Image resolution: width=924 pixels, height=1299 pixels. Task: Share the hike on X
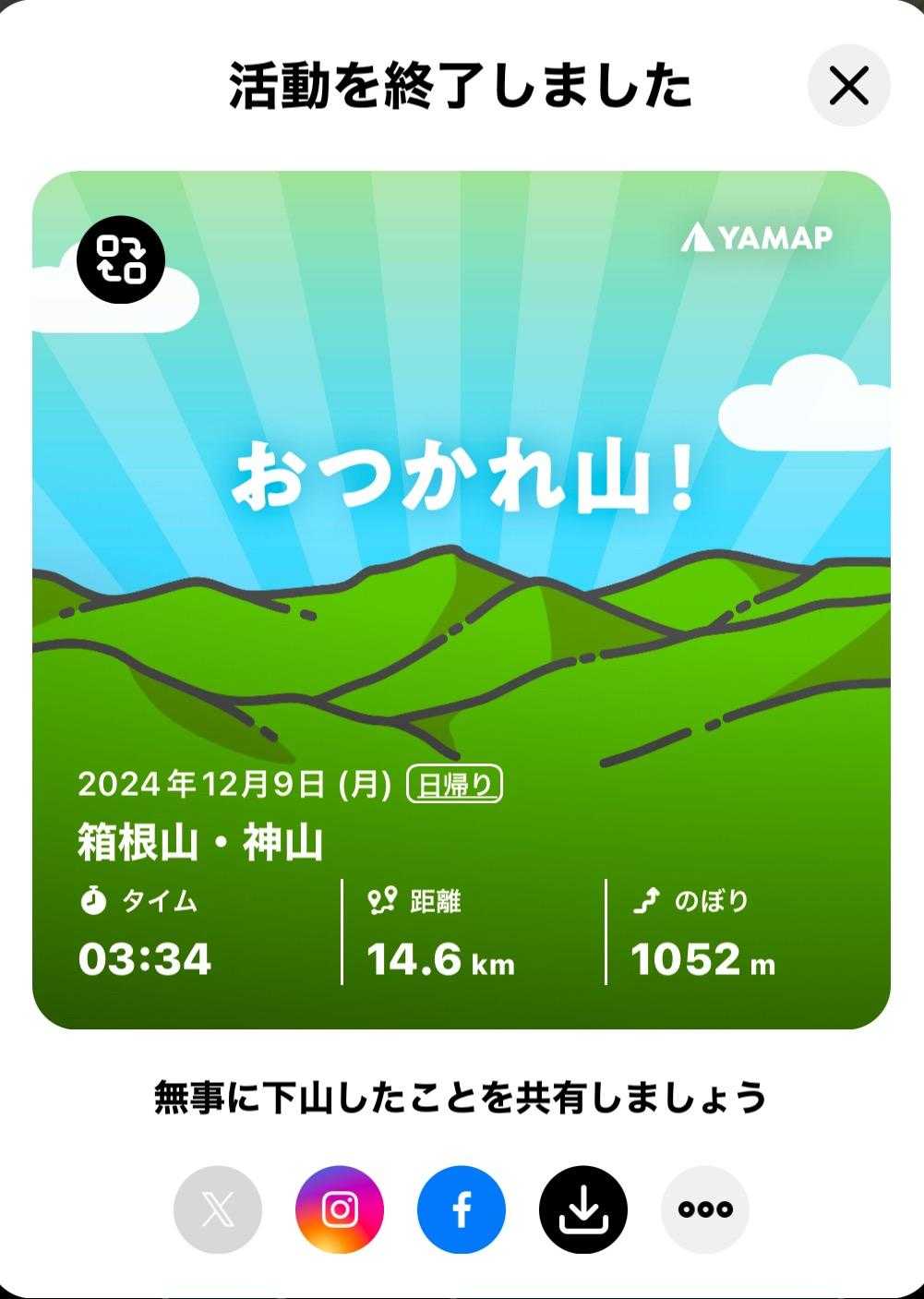click(218, 1209)
